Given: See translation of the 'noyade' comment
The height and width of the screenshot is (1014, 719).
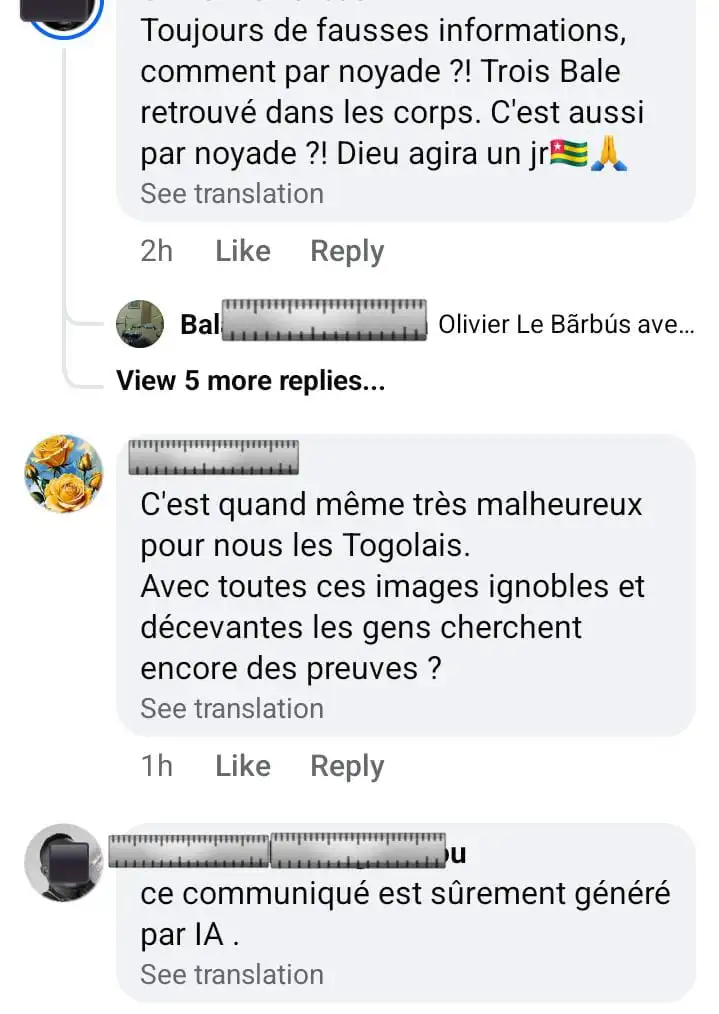Looking at the screenshot, I should coord(231,193).
